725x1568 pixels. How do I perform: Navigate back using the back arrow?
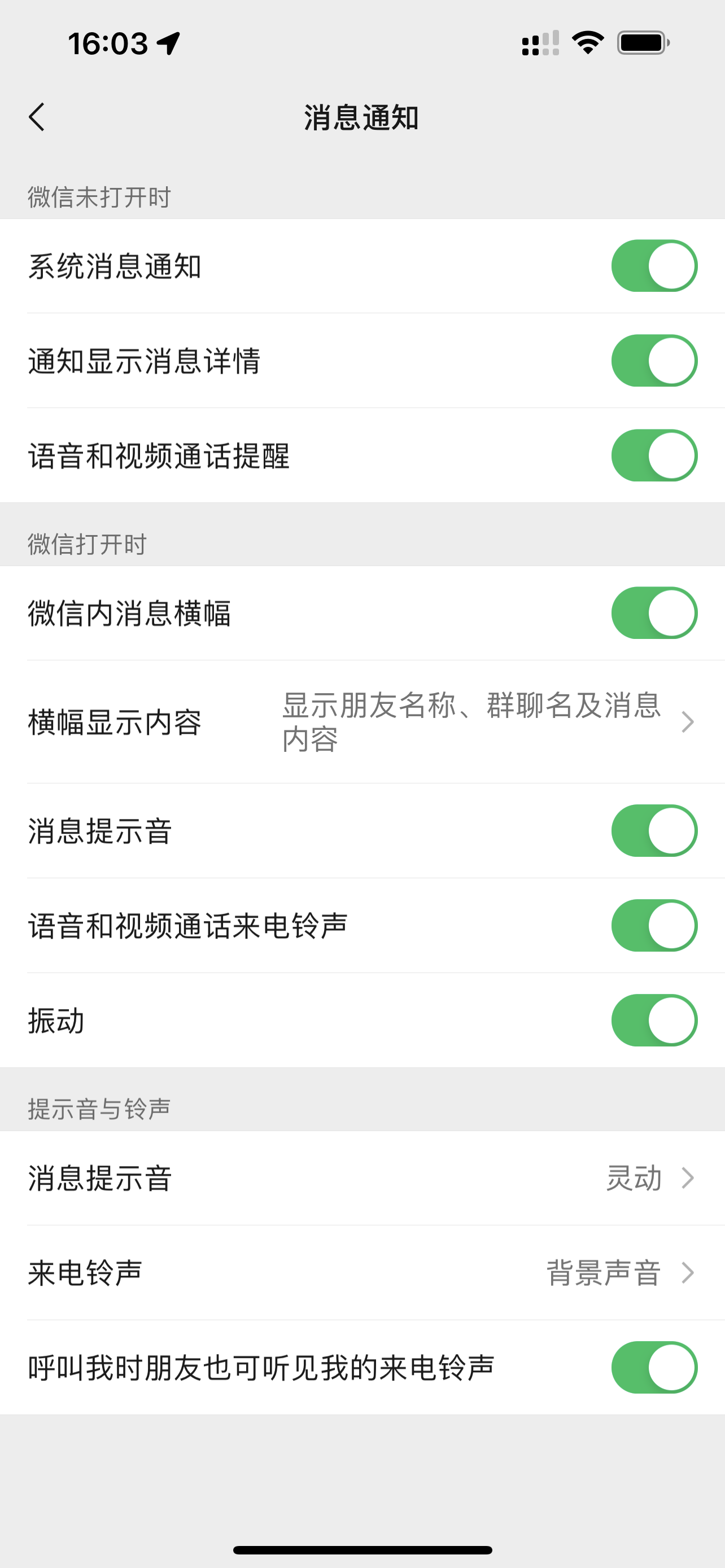38,116
